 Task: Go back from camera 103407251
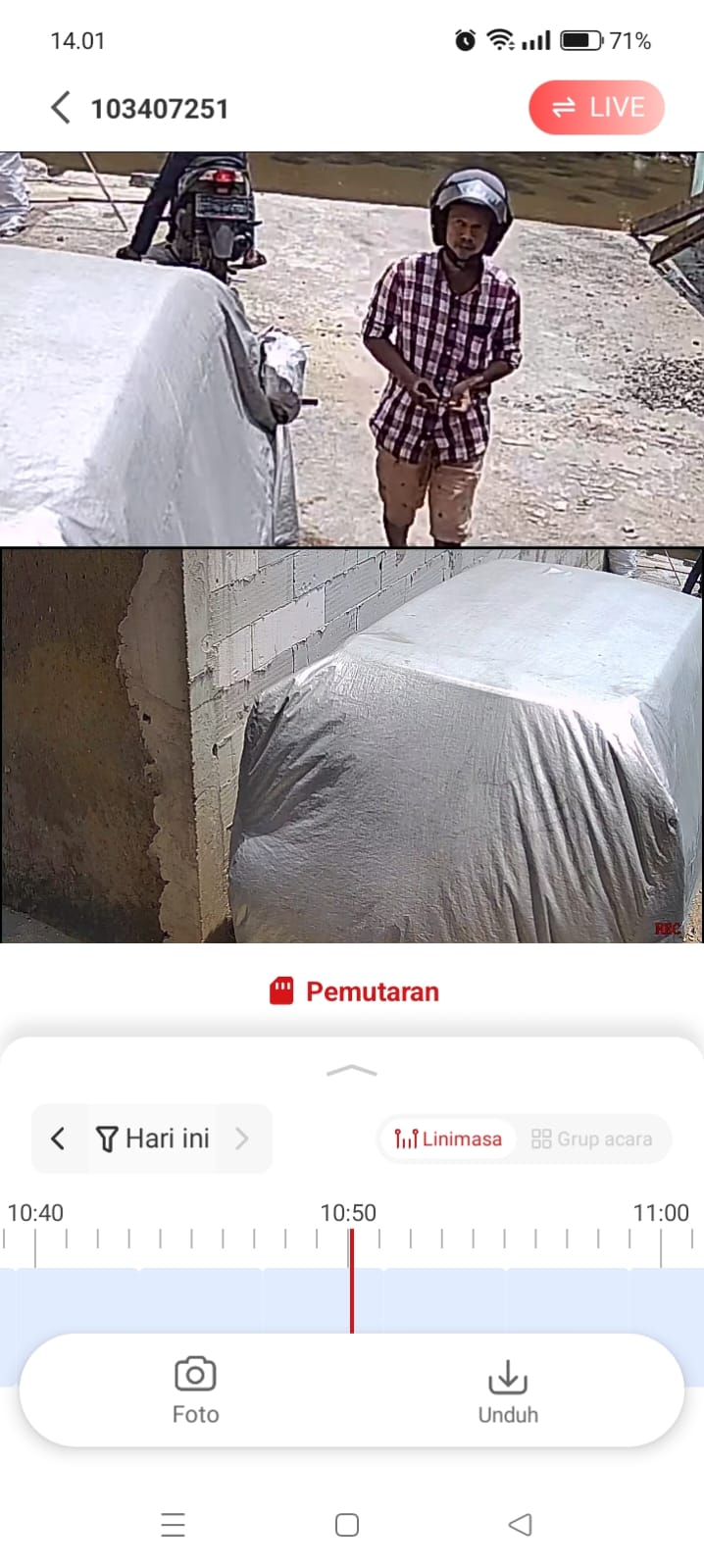point(61,108)
